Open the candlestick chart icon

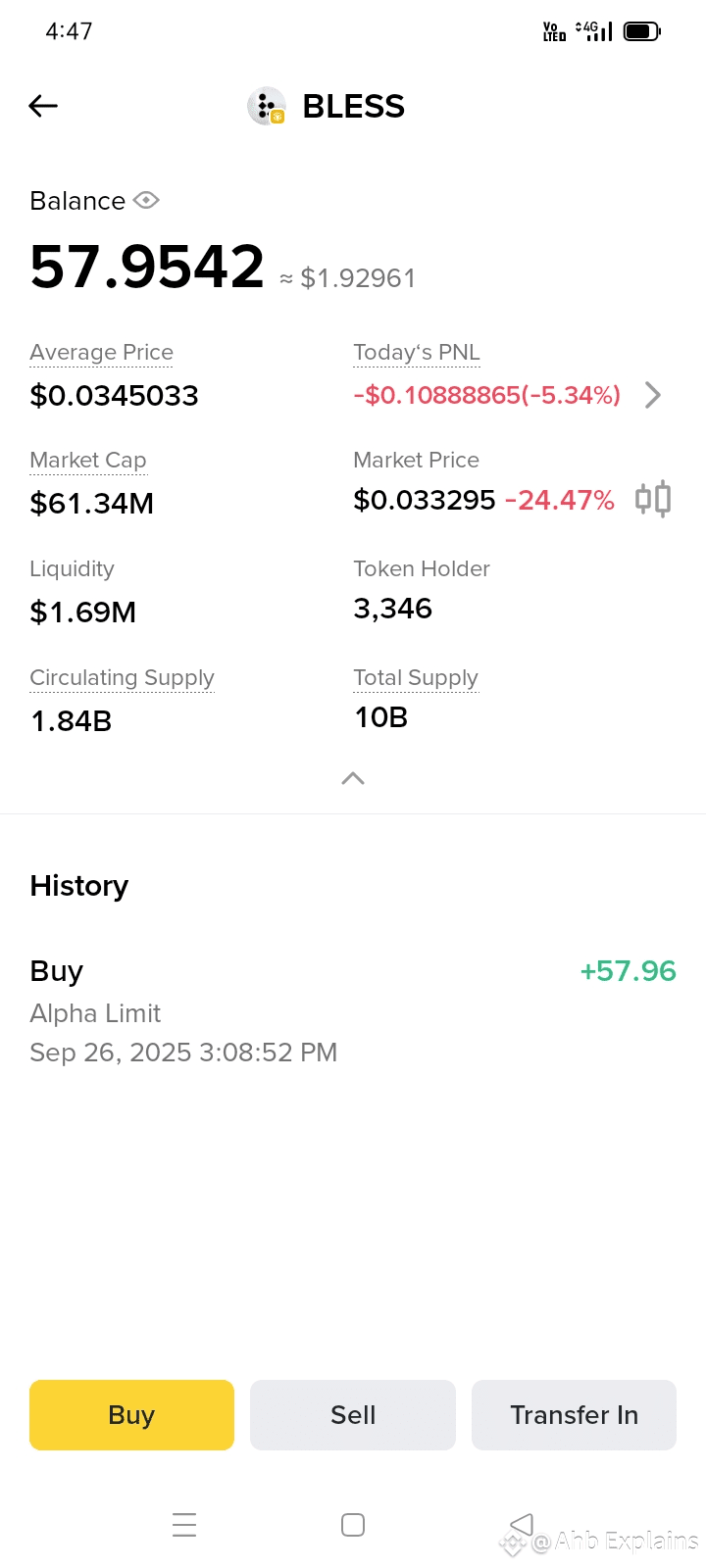coord(653,499)
